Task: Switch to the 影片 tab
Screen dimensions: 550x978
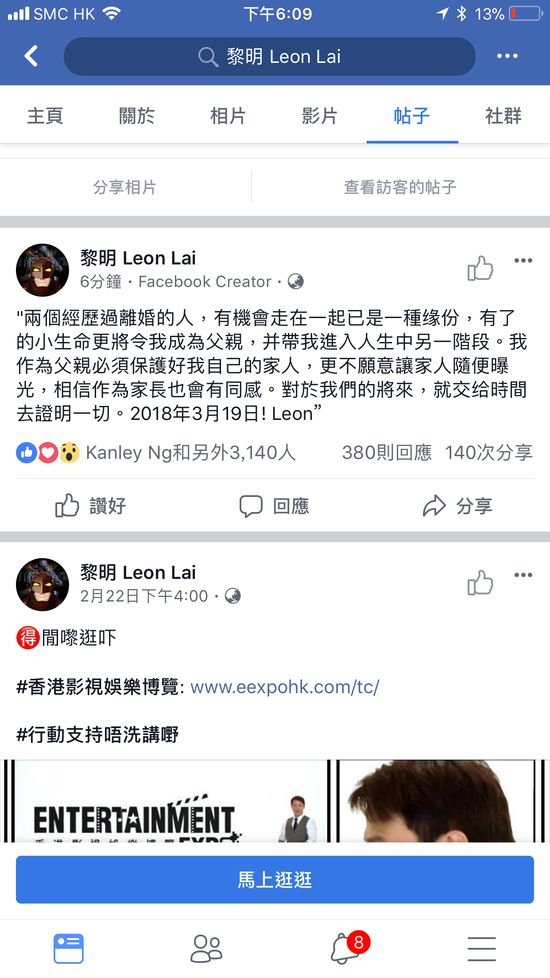Action: [320, 115]
